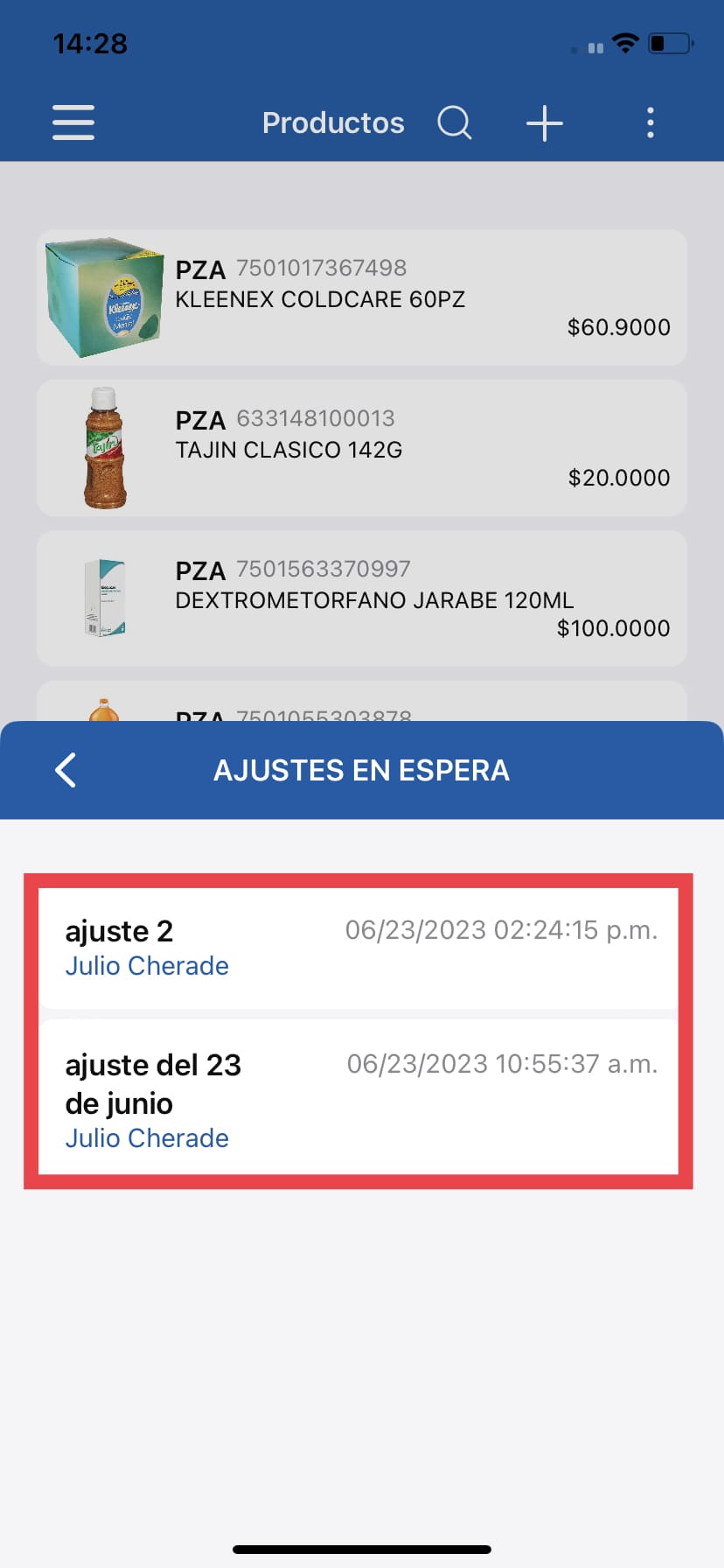The height and width of the screenshot is (1568, 724).
Task: Select the TAJIN CLASICO 142G product card
Action: click(361, 448)
